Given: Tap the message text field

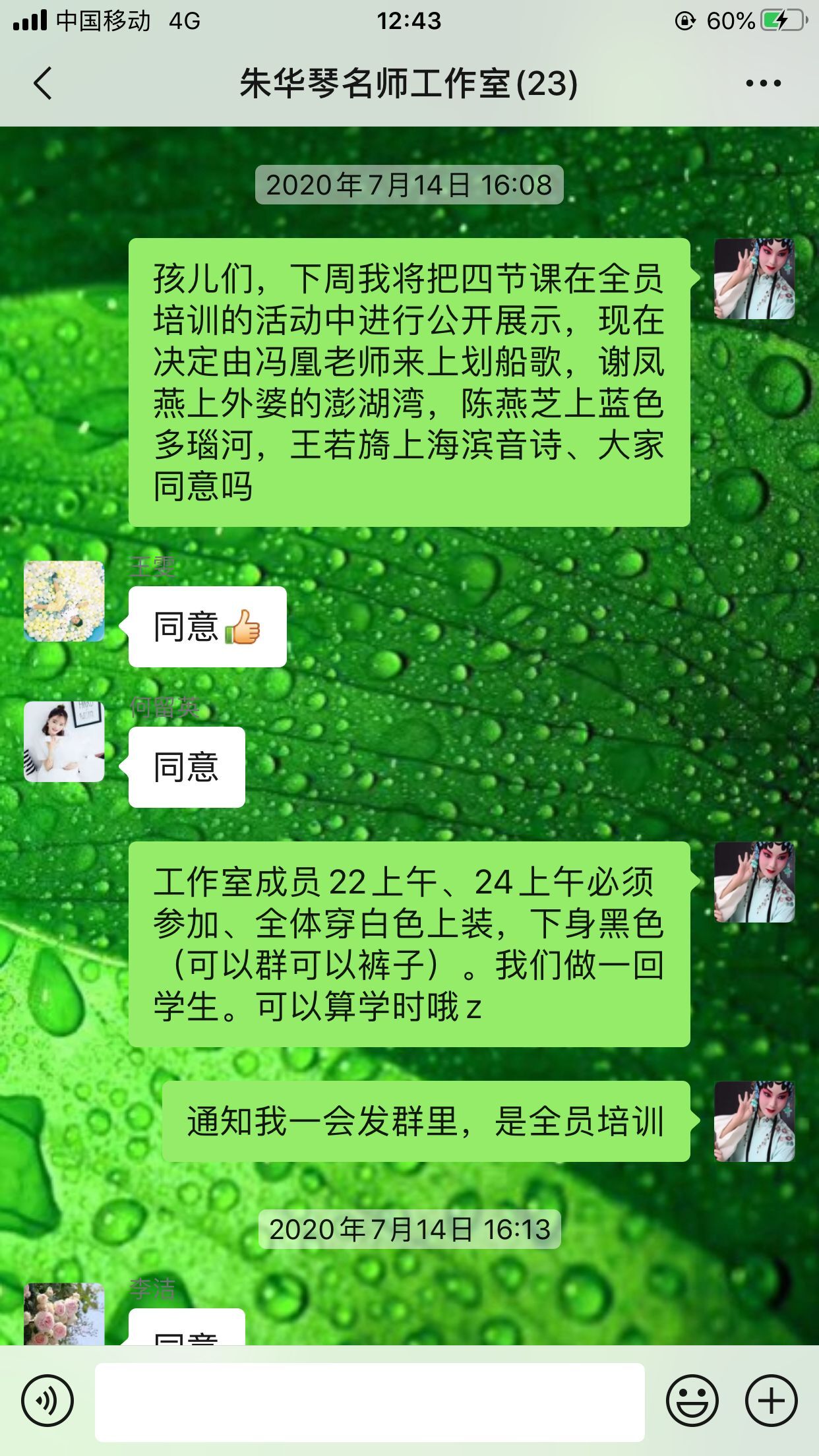Looking at the screenshot, I should 369,1401.
